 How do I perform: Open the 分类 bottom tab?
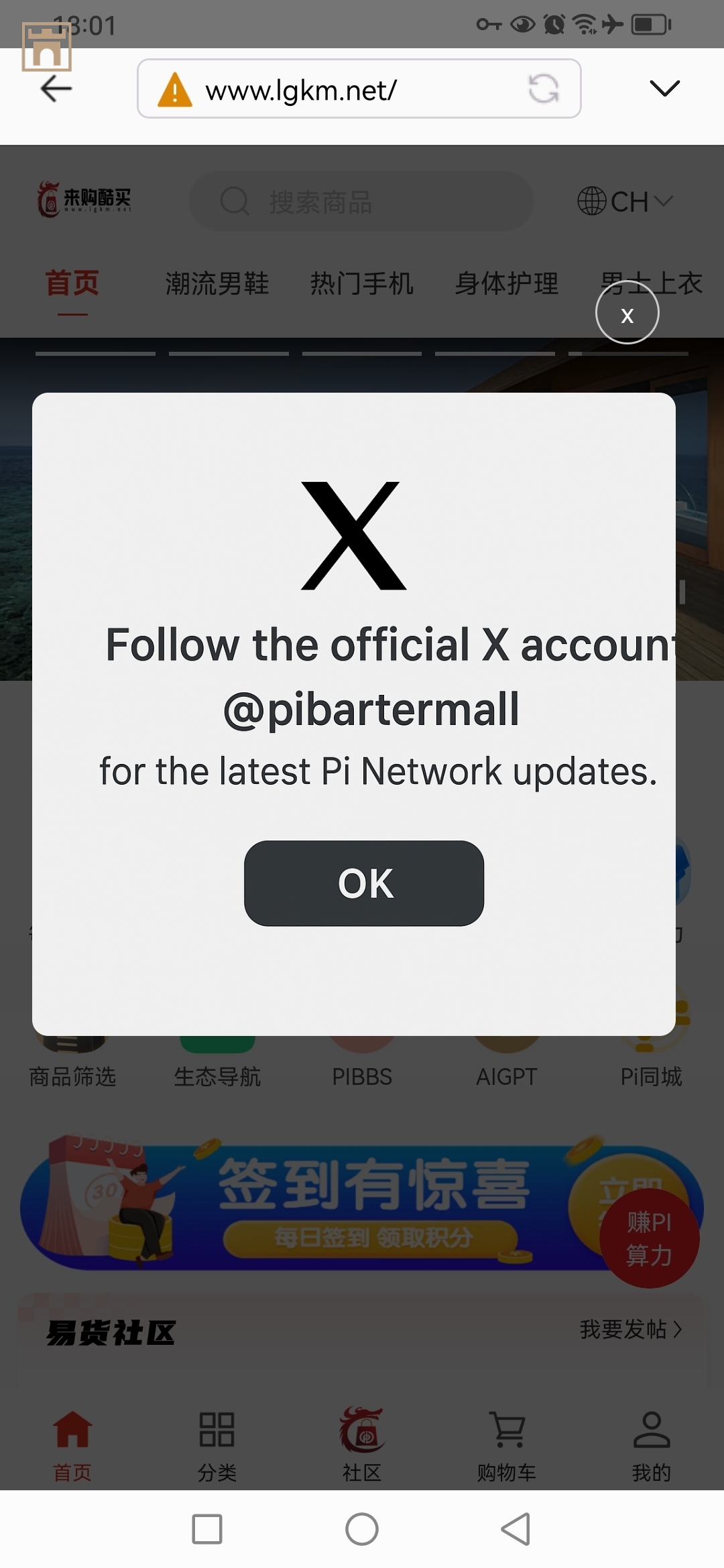(x=217, y=1443)
